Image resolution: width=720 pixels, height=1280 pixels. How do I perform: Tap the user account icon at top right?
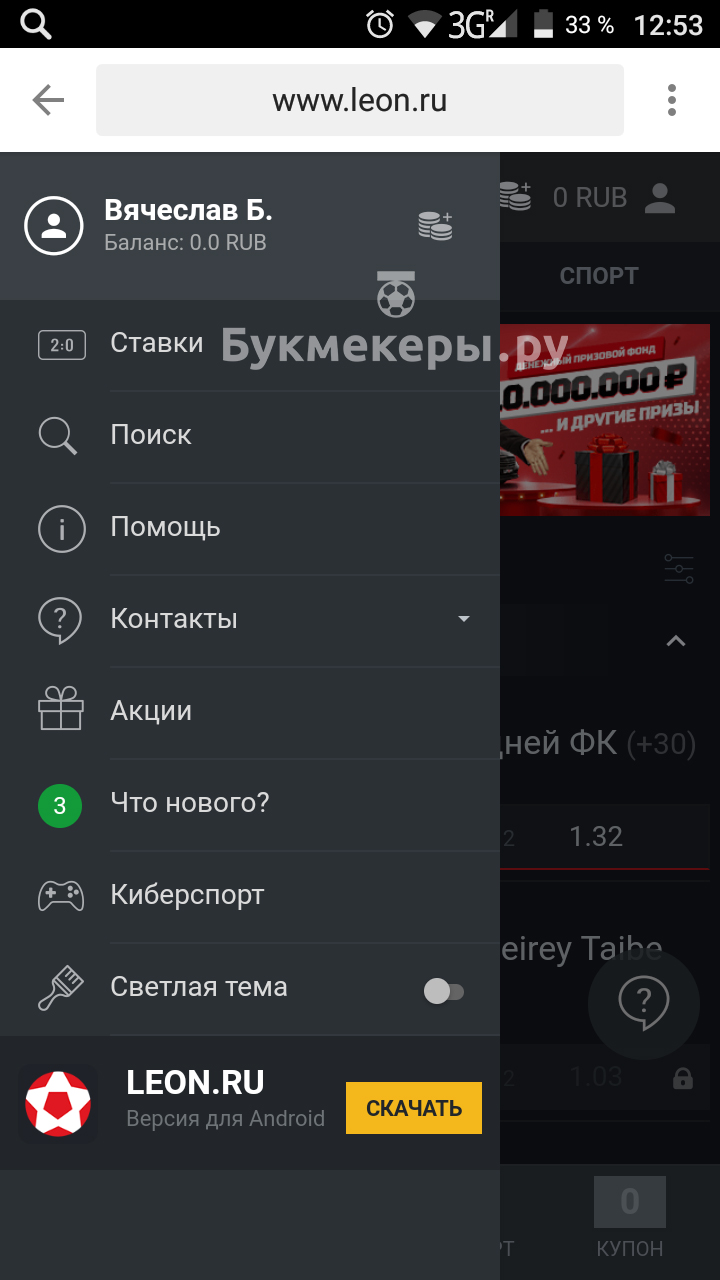click(x=660, y=198)
